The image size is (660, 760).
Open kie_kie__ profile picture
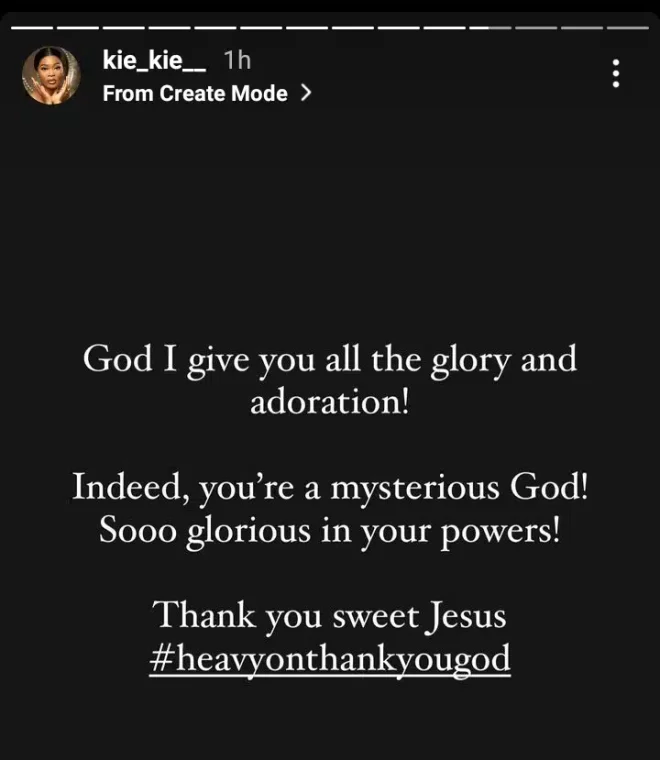pyautogui.click(x=51, y=75)
